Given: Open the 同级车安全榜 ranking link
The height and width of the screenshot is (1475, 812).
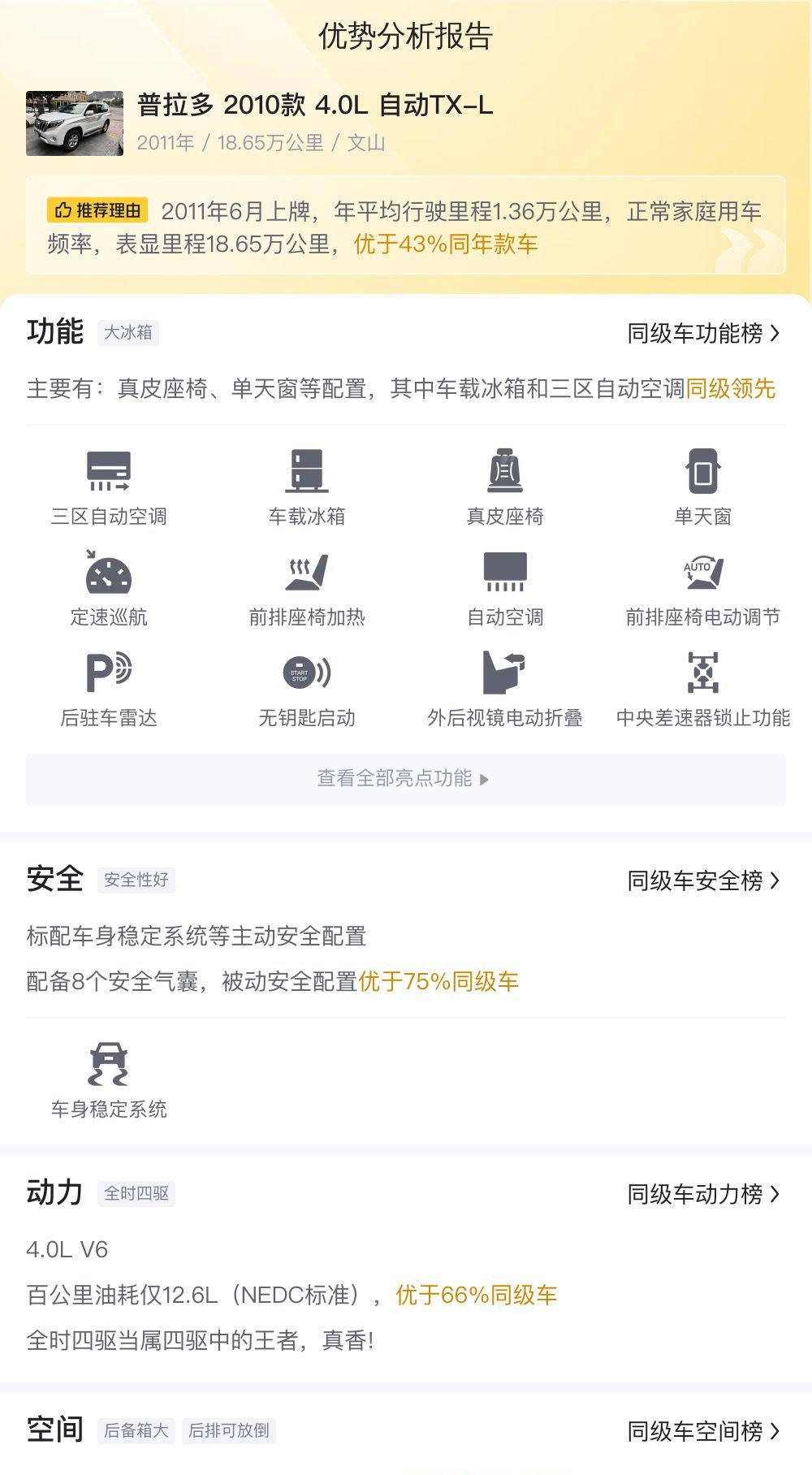Looking at the screenshot, I should pyautogui.click(x=703, y=880).
